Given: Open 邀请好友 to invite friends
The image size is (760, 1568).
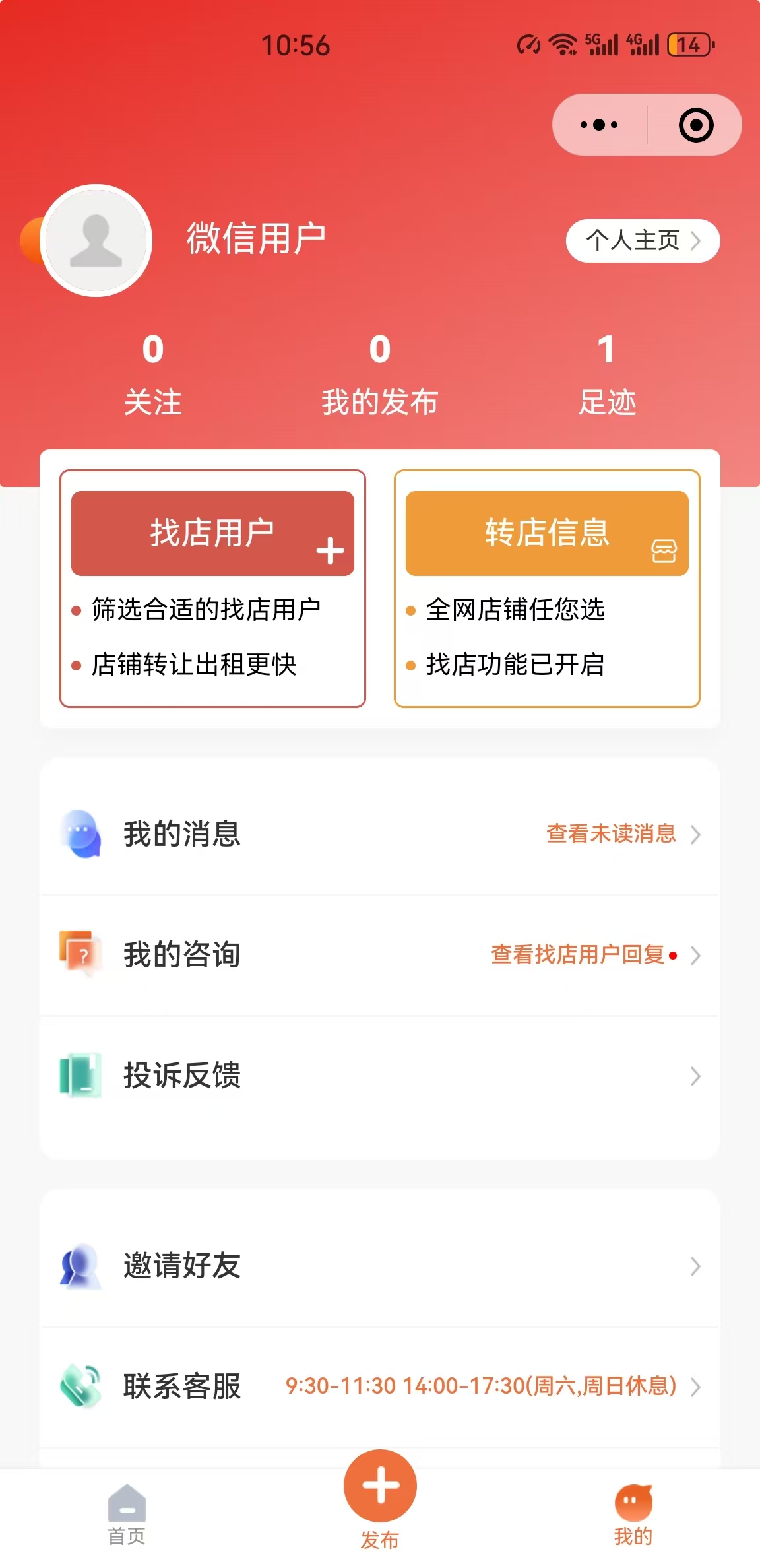Looking at the screenshot, I should (380, 1266).
